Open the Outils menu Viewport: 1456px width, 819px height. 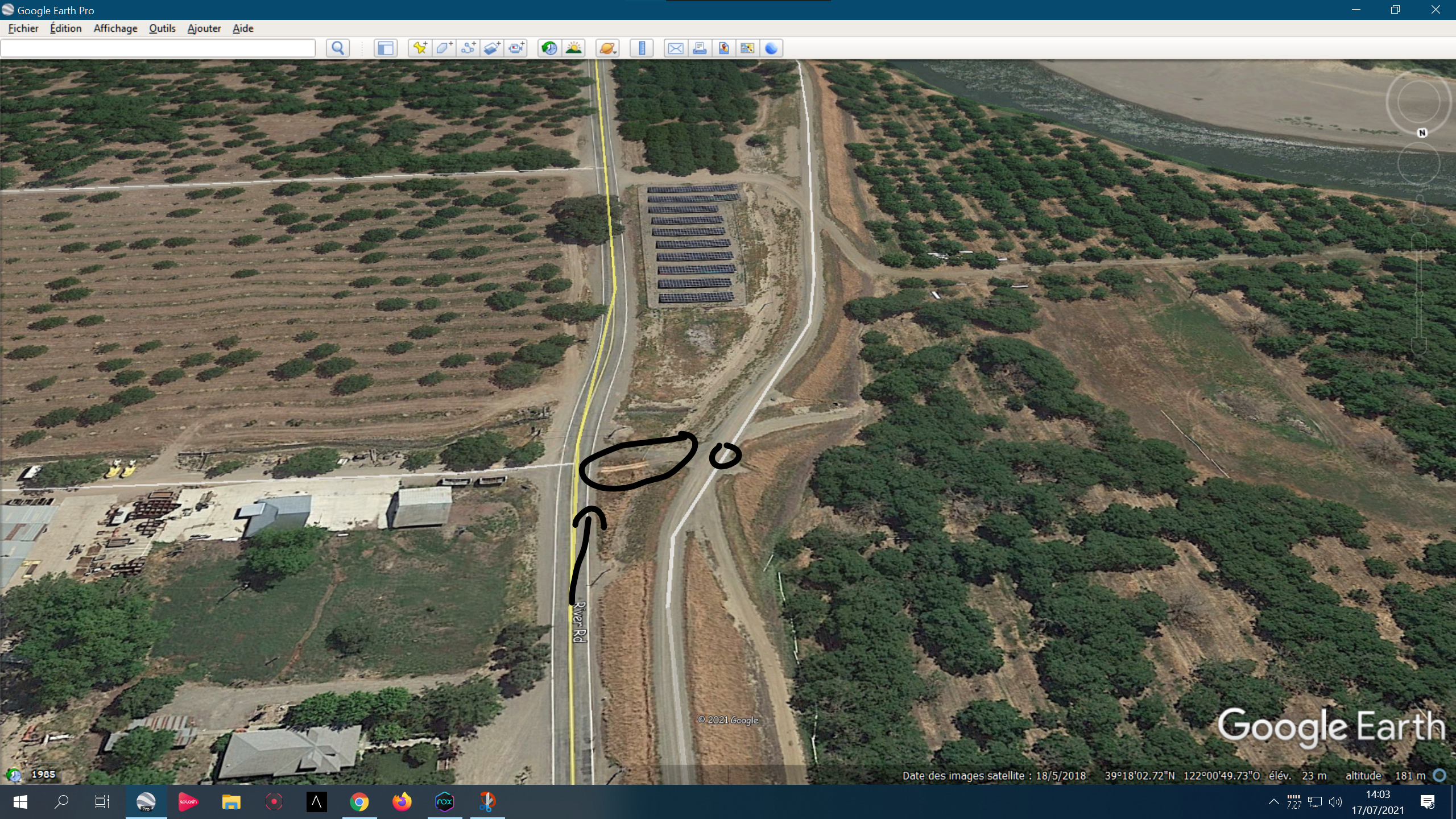162,28
